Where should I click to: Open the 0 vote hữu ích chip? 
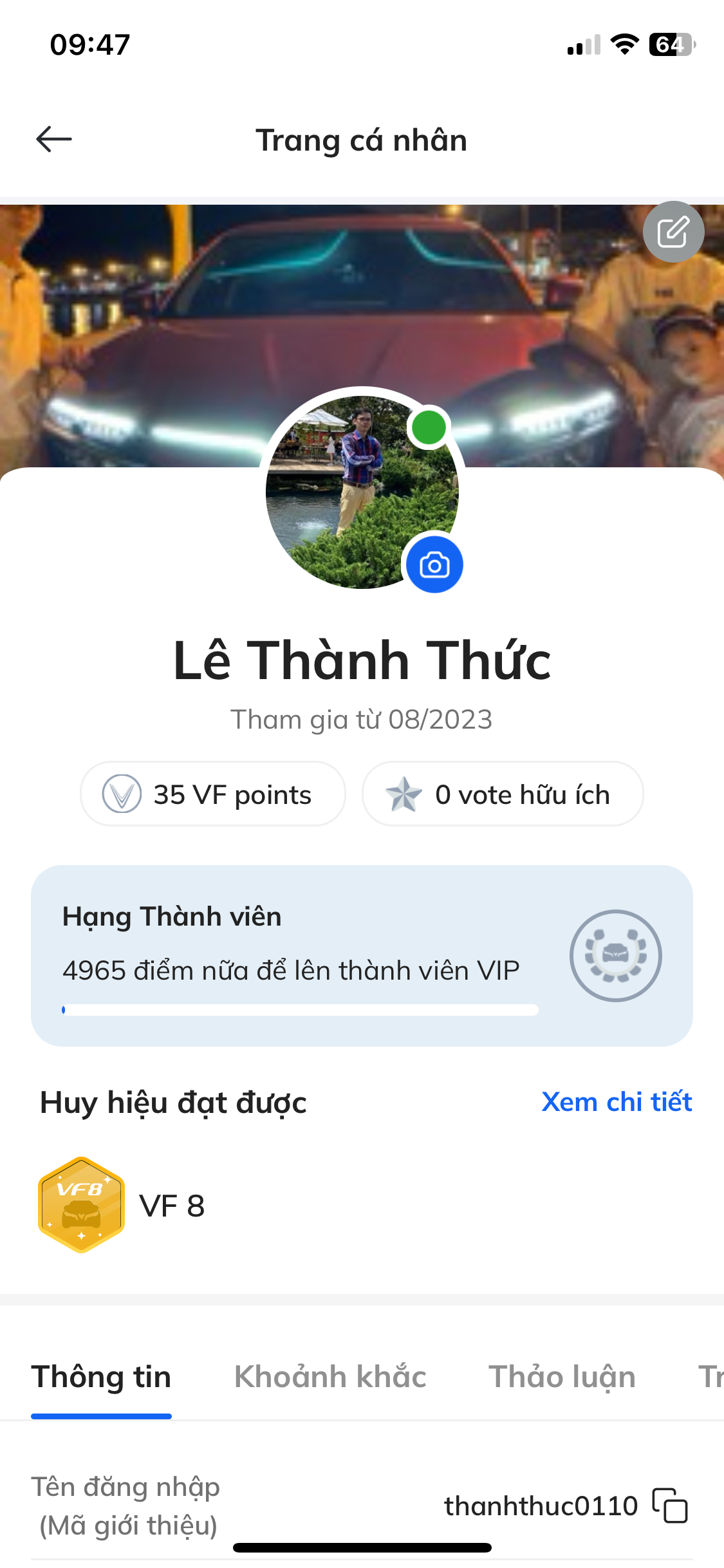503,794
